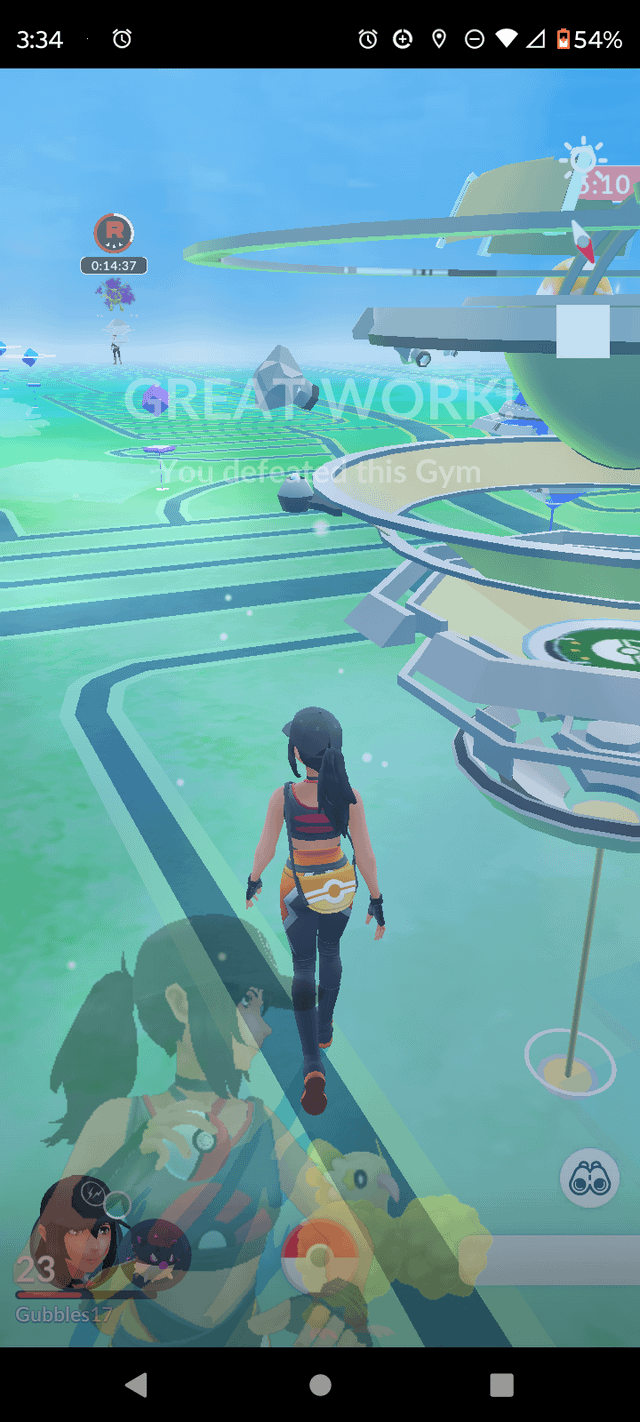
Task: Go back using system navigation
Action: coord(137,1384)
